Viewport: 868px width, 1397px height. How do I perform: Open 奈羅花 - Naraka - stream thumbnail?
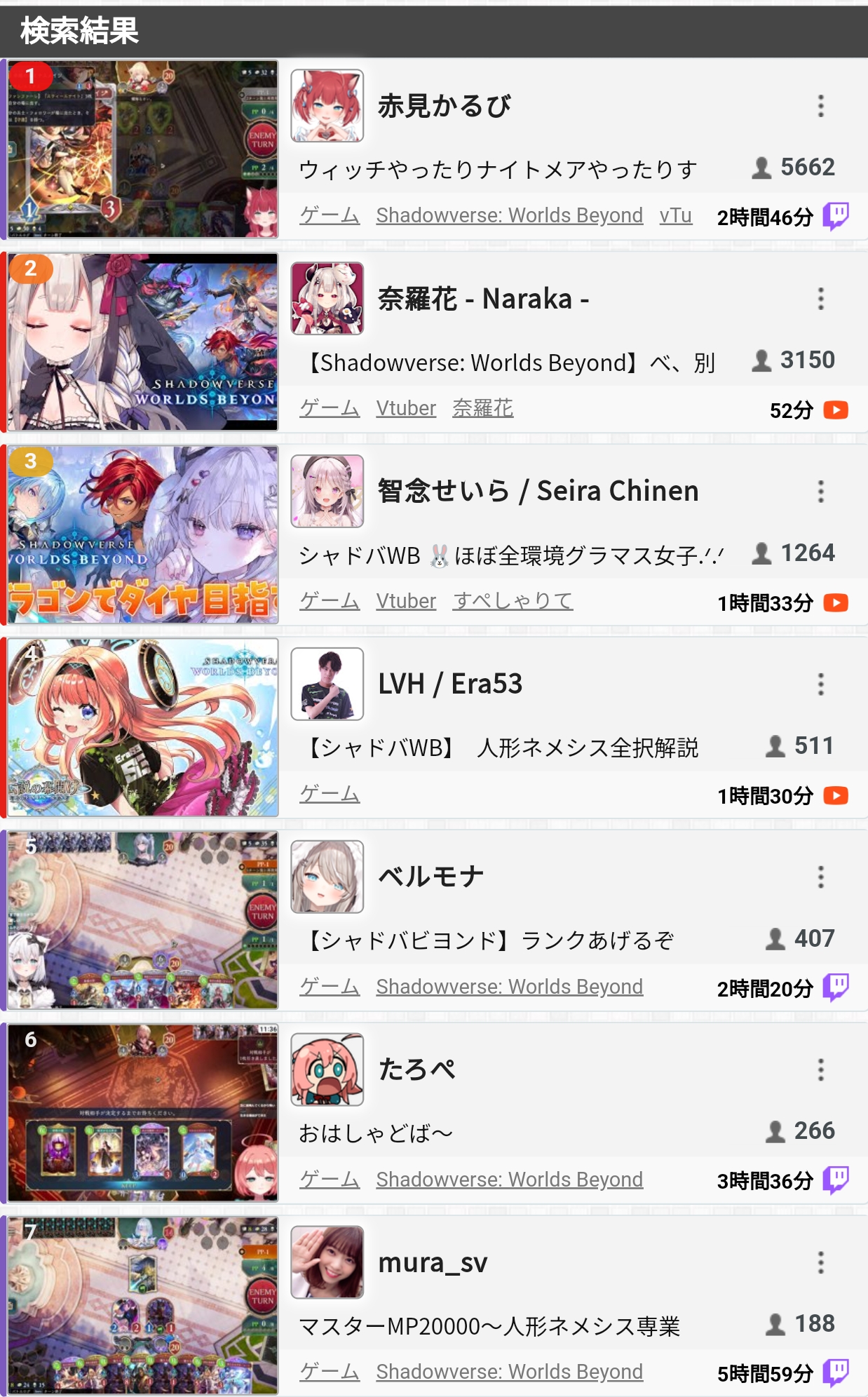[x=143, y=342]
